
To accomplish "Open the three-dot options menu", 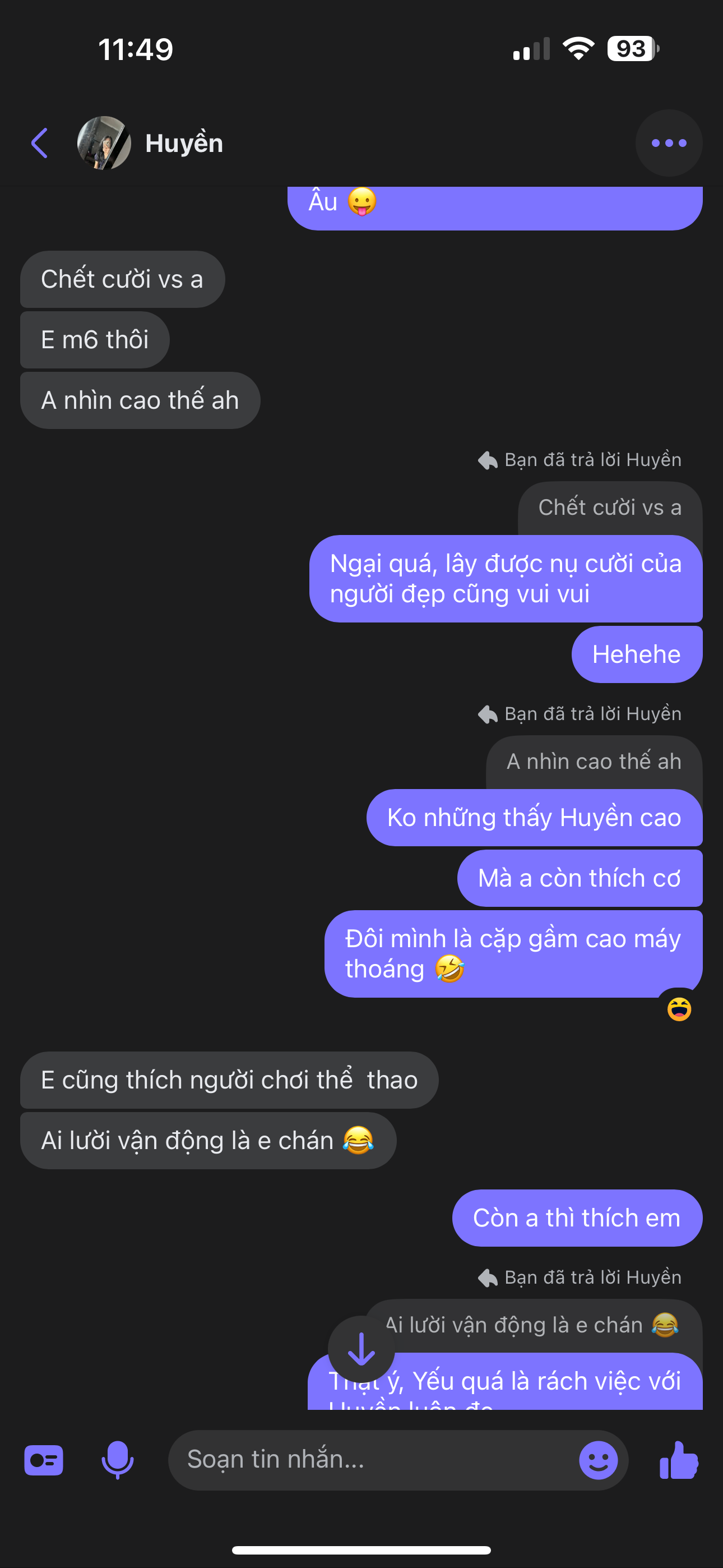I will (668, 143).
